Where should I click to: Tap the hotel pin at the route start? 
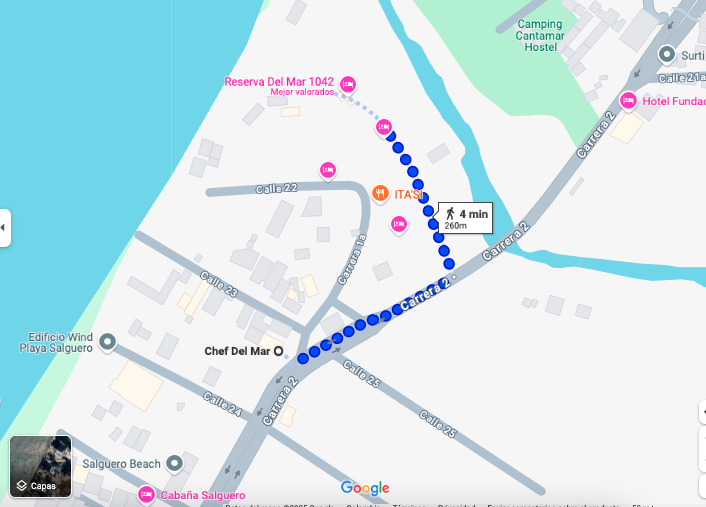coord(384,127)
